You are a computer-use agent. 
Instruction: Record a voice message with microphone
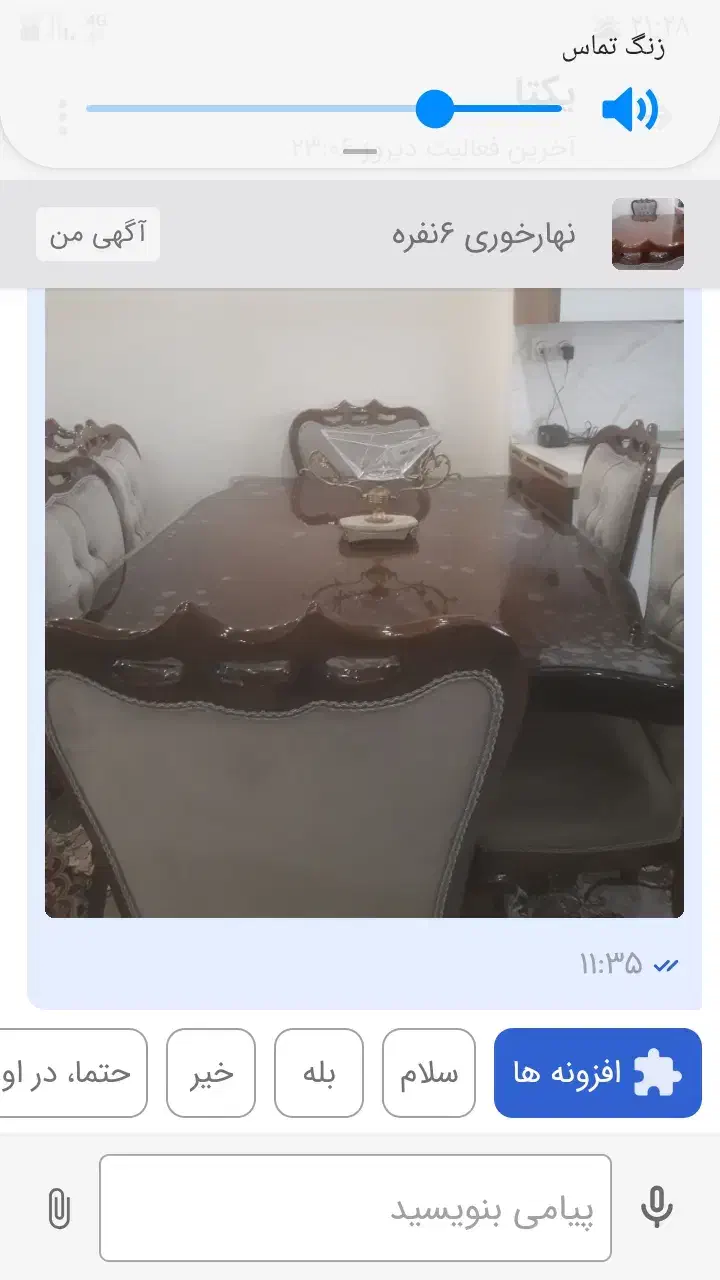pyautogui.click(x=656, y=1208)
